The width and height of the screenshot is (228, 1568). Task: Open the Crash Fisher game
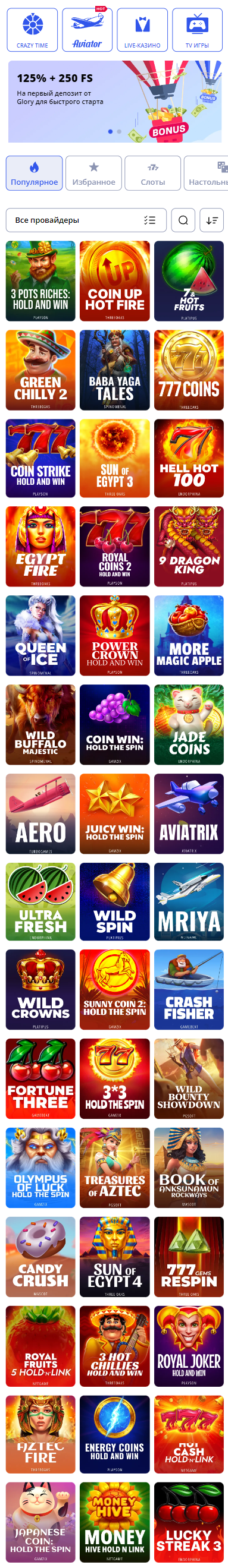click(x=189, y=990)
